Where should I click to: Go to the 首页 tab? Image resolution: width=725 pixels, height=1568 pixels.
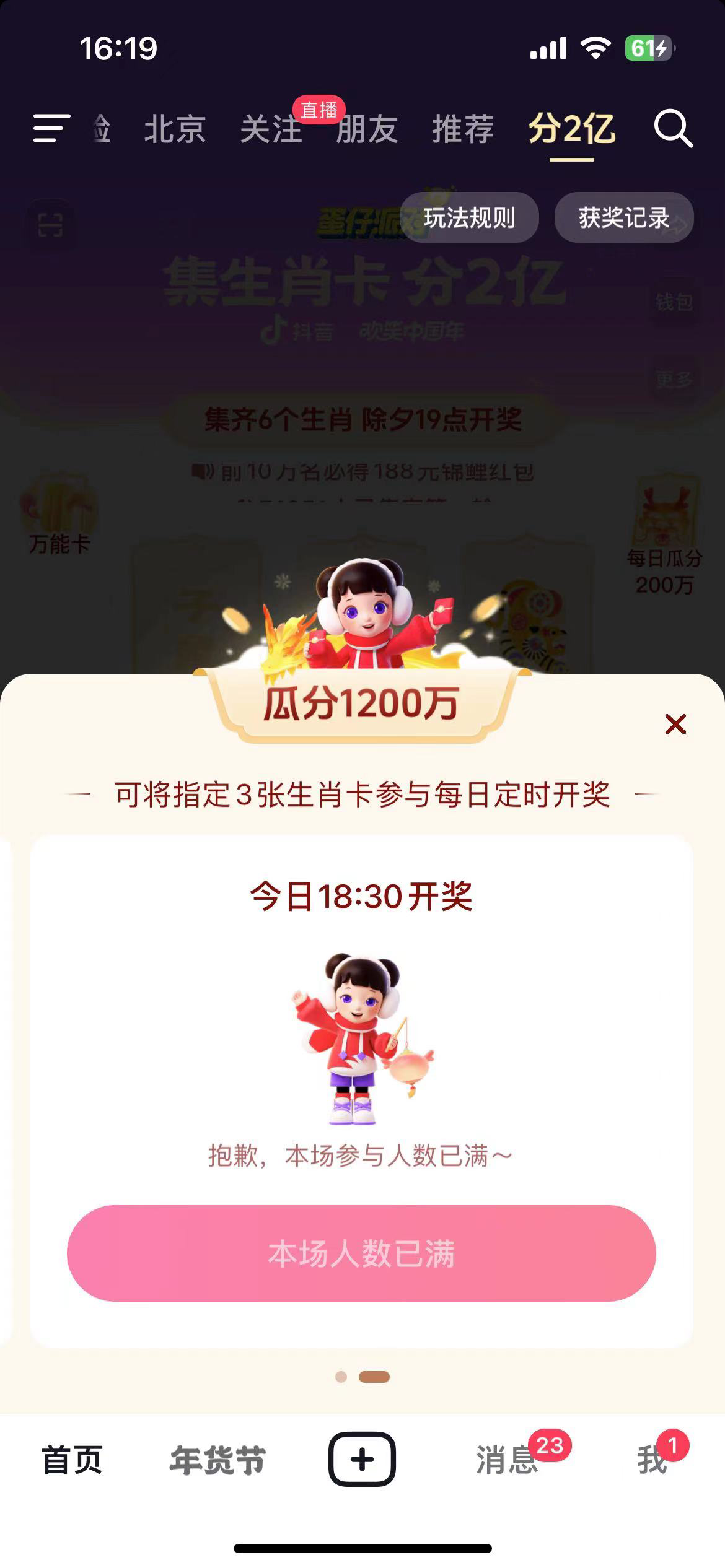(x=72, y=1460)
